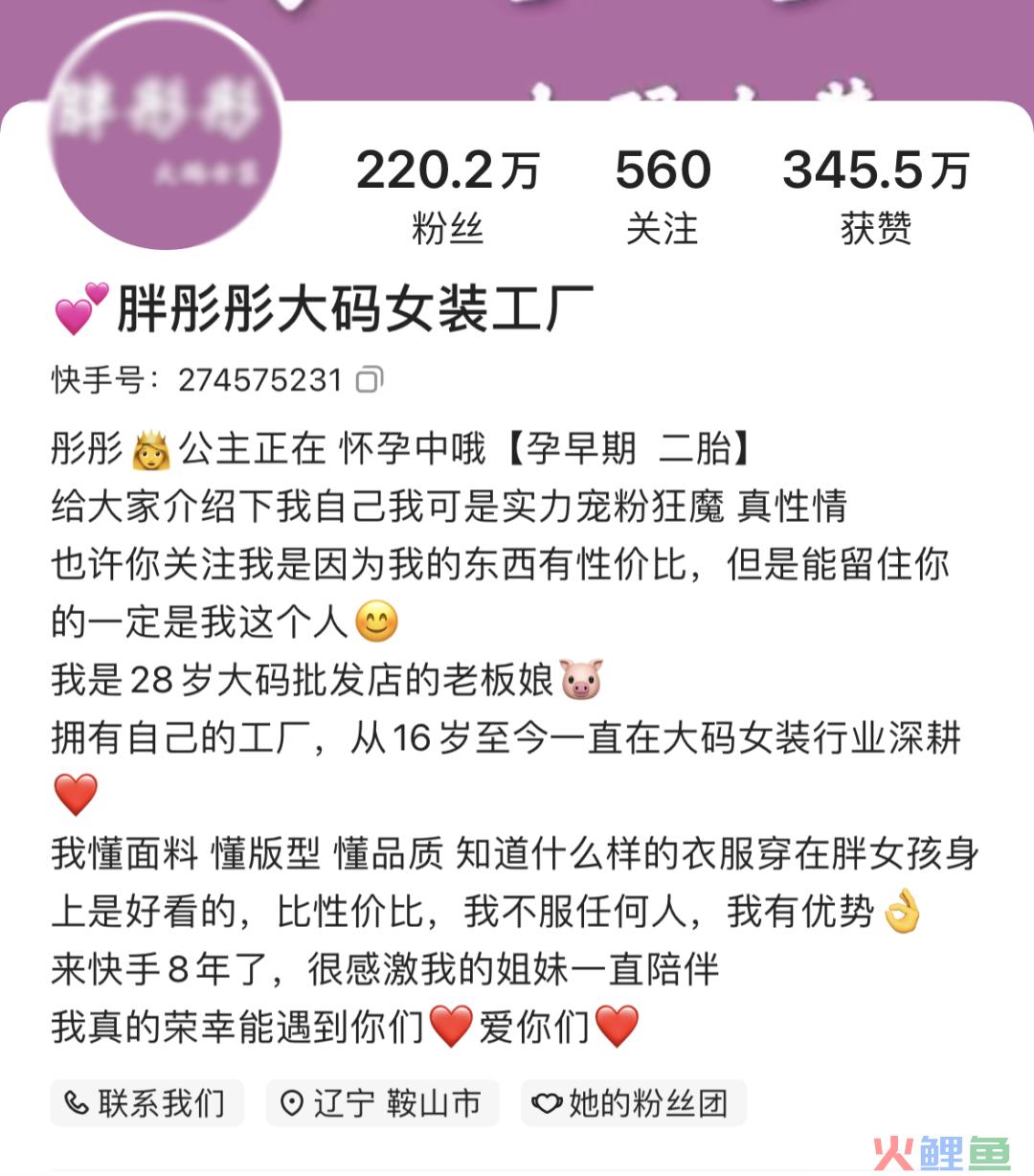Open the 220.2万 粉丝 followers list
Image resolution: width=1034 pixels, height=1176 pixels.
point(448,196)
